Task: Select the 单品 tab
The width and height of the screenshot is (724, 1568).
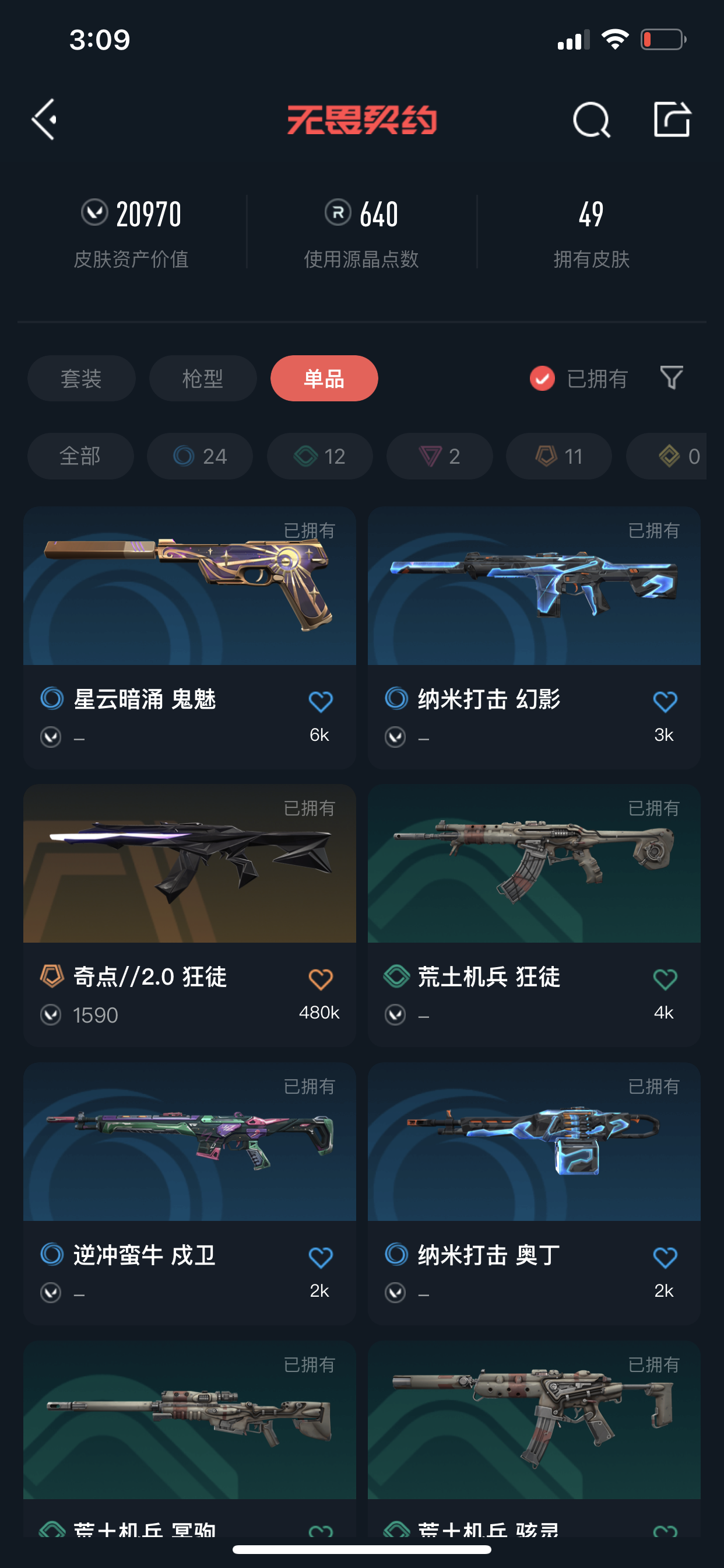Action: [x=324, y=379]
